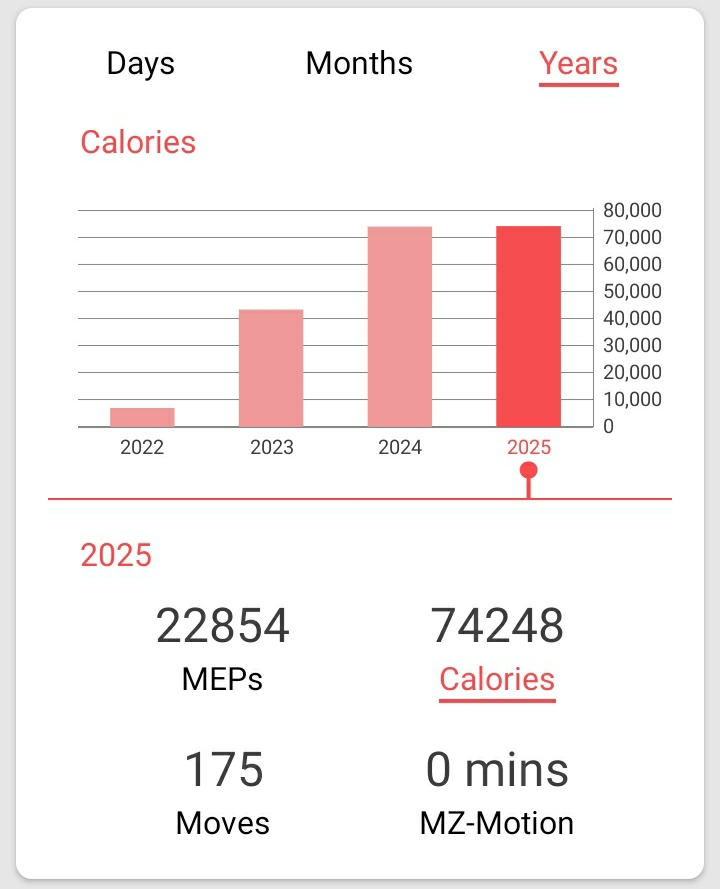
Task: Select the Years tab
Action: 578,64
